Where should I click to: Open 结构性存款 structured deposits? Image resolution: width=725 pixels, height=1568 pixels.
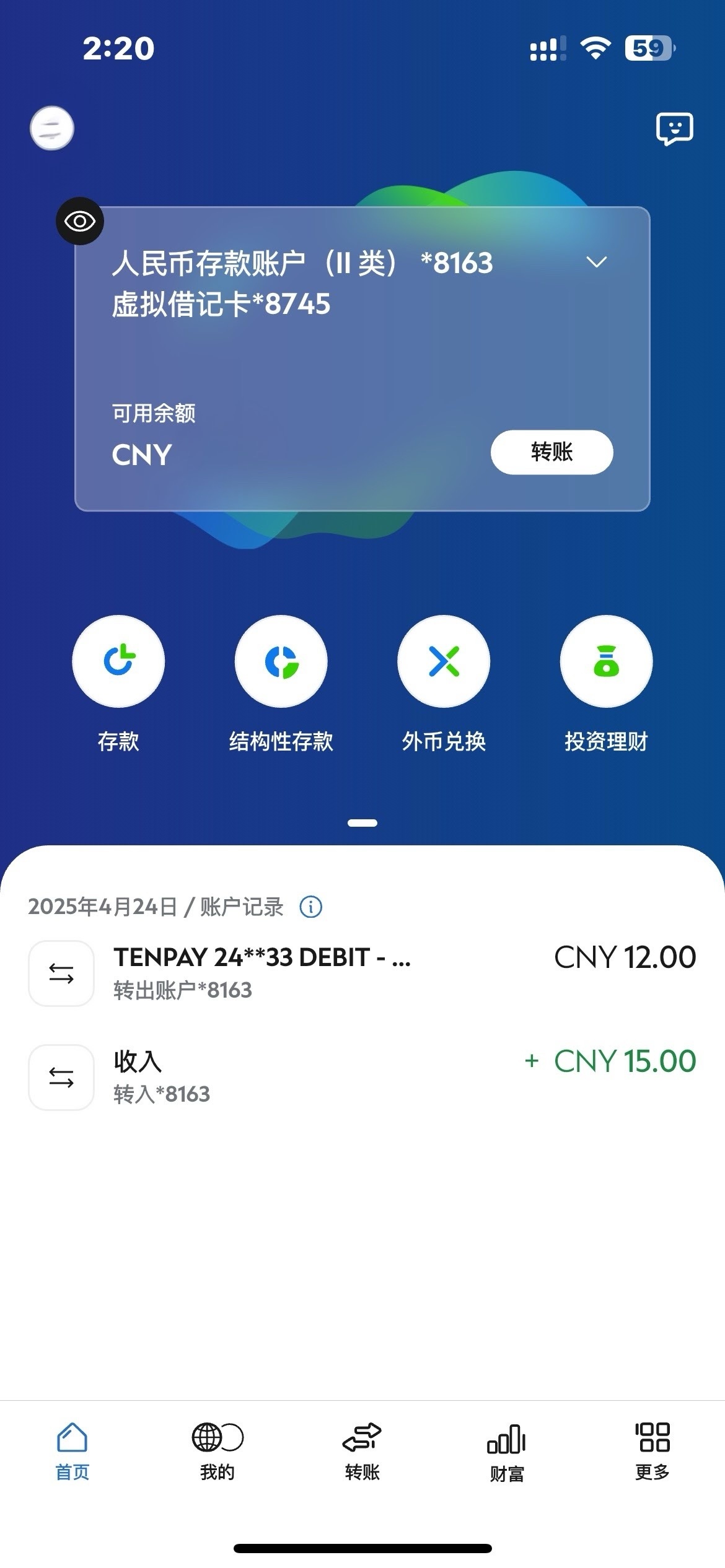281,661
